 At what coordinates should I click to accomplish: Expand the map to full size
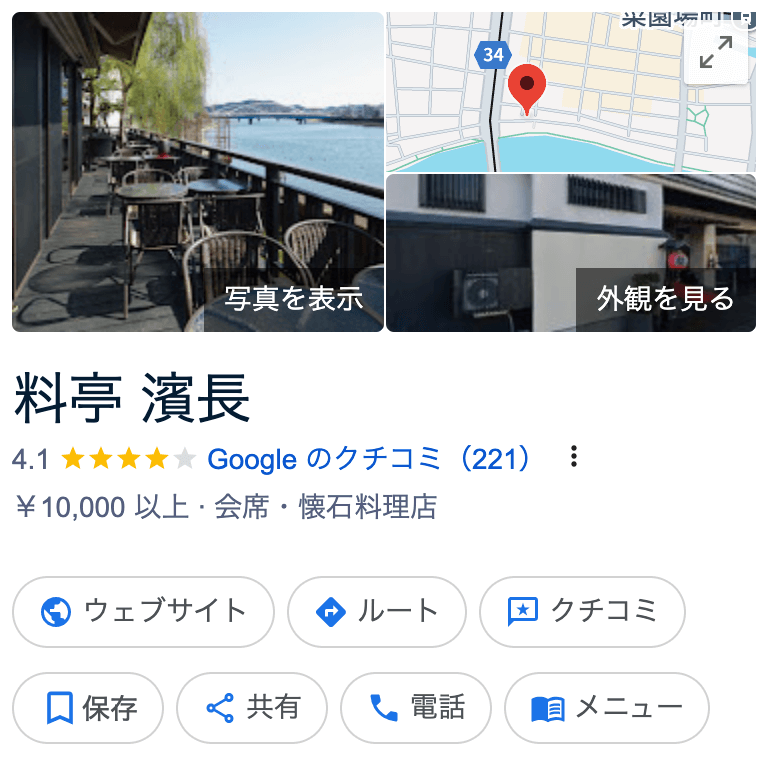[x=716, y=52]
